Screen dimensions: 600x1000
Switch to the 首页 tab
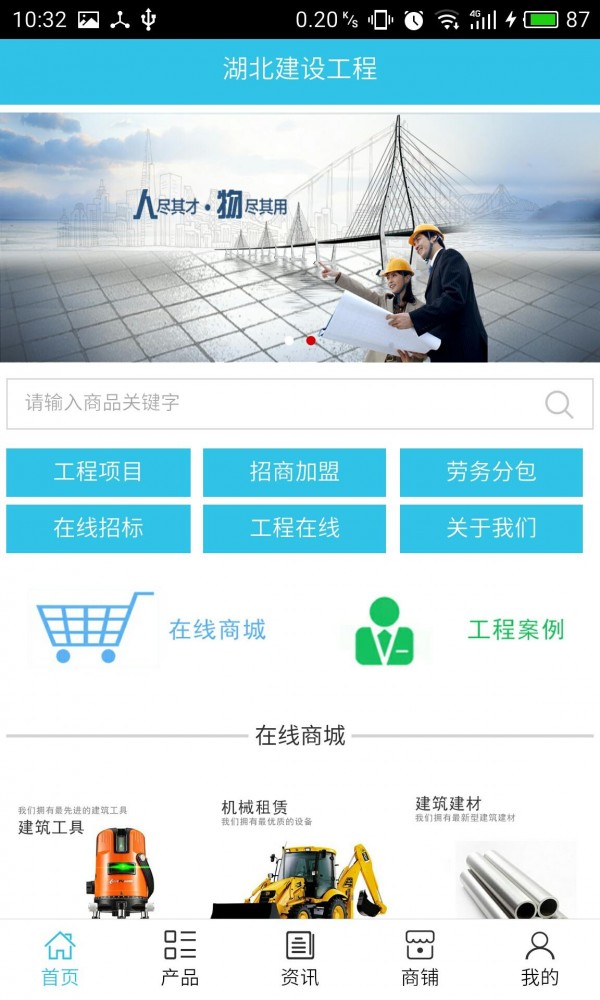point(60,958)
